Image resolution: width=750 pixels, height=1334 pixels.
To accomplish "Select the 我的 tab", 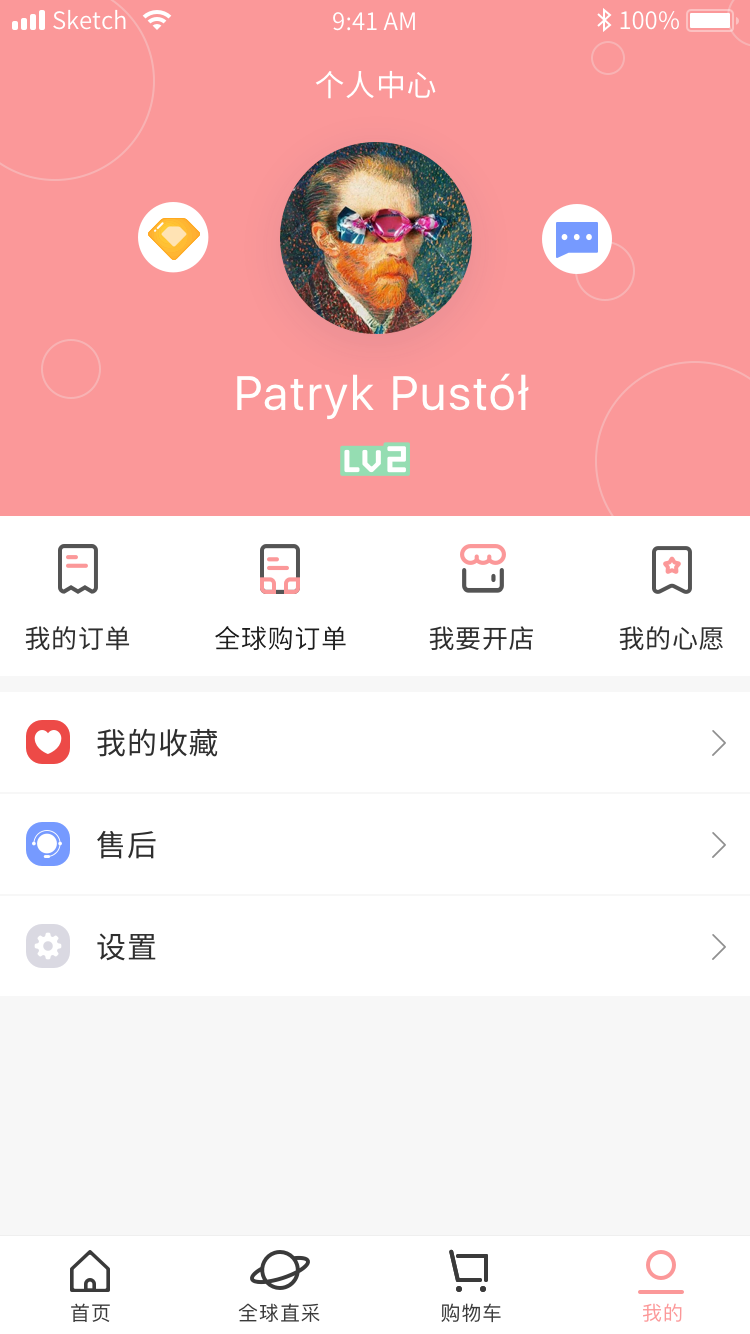I will (661, 1286).
